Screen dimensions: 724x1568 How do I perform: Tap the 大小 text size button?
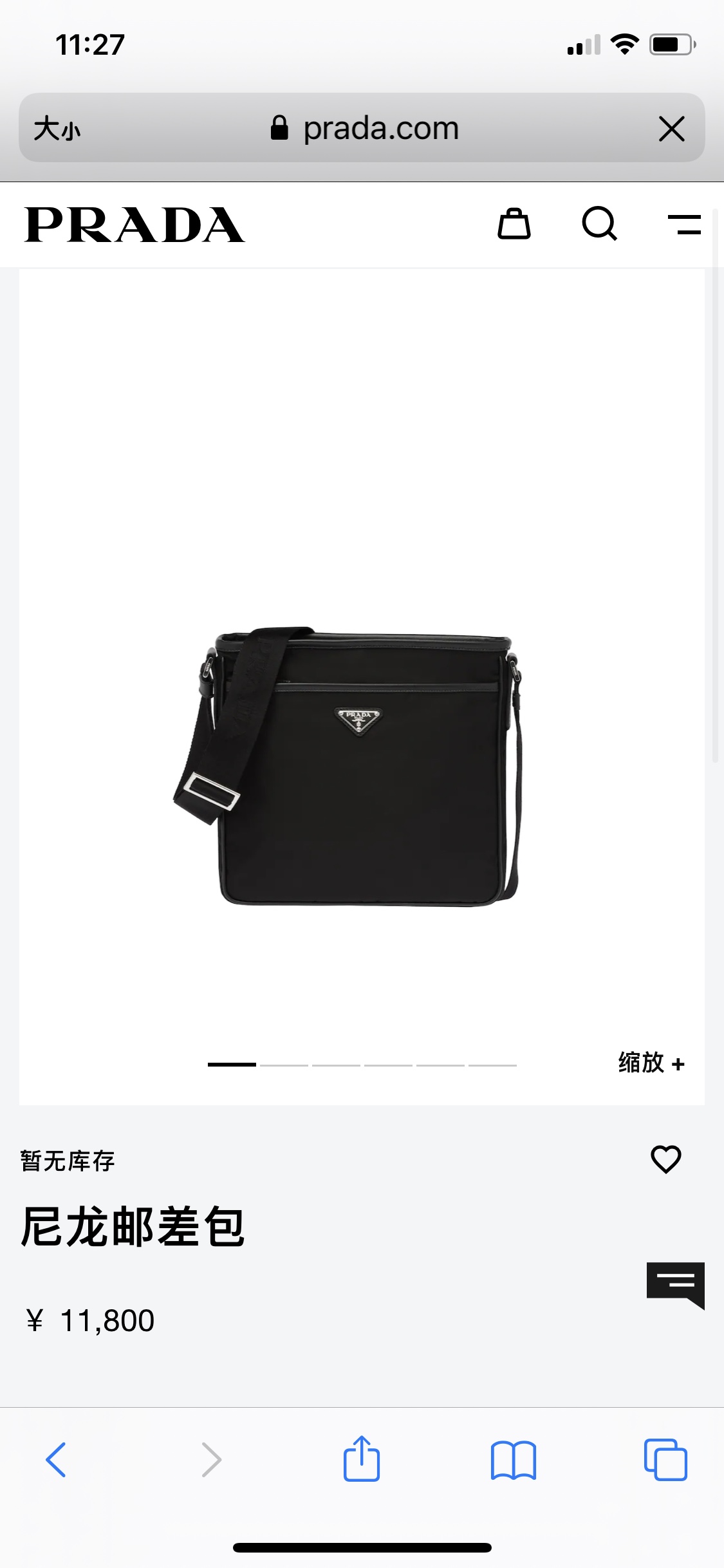tap(57, 128)
